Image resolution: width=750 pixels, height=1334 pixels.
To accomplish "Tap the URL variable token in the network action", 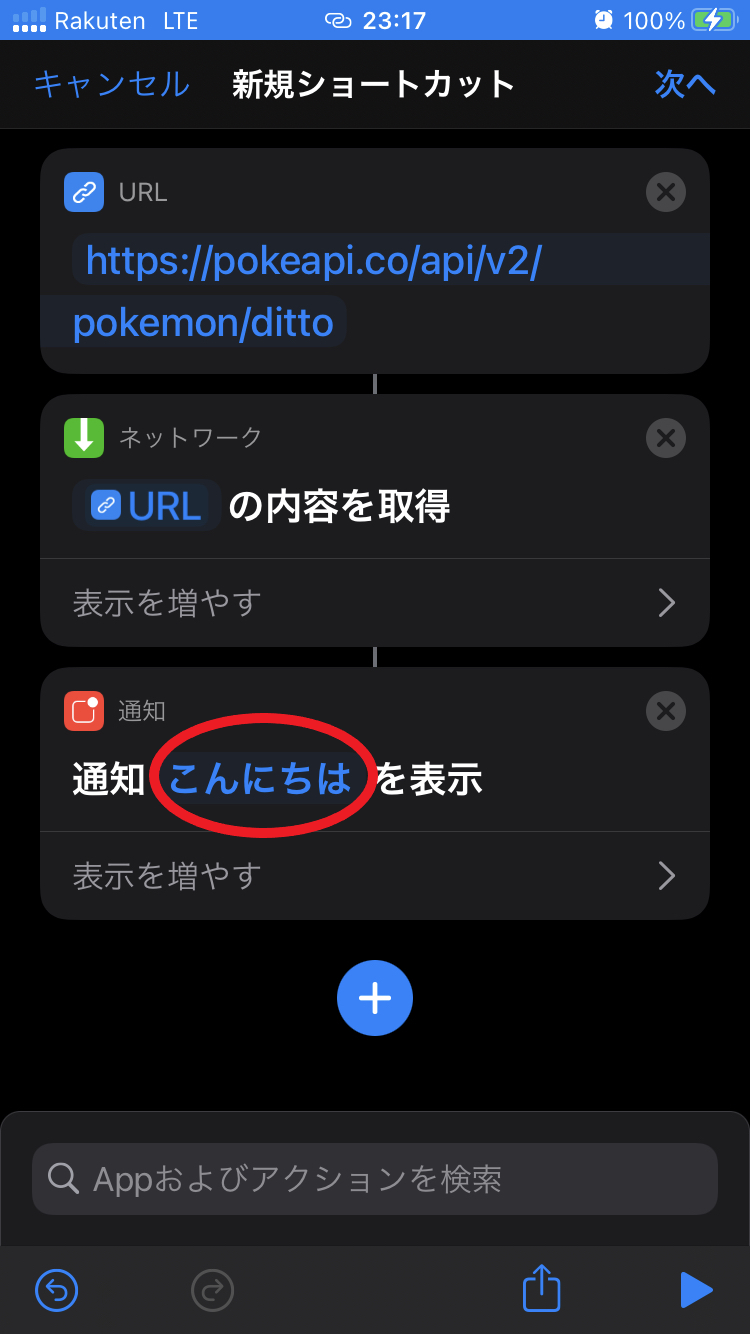I will coord(146,506).
